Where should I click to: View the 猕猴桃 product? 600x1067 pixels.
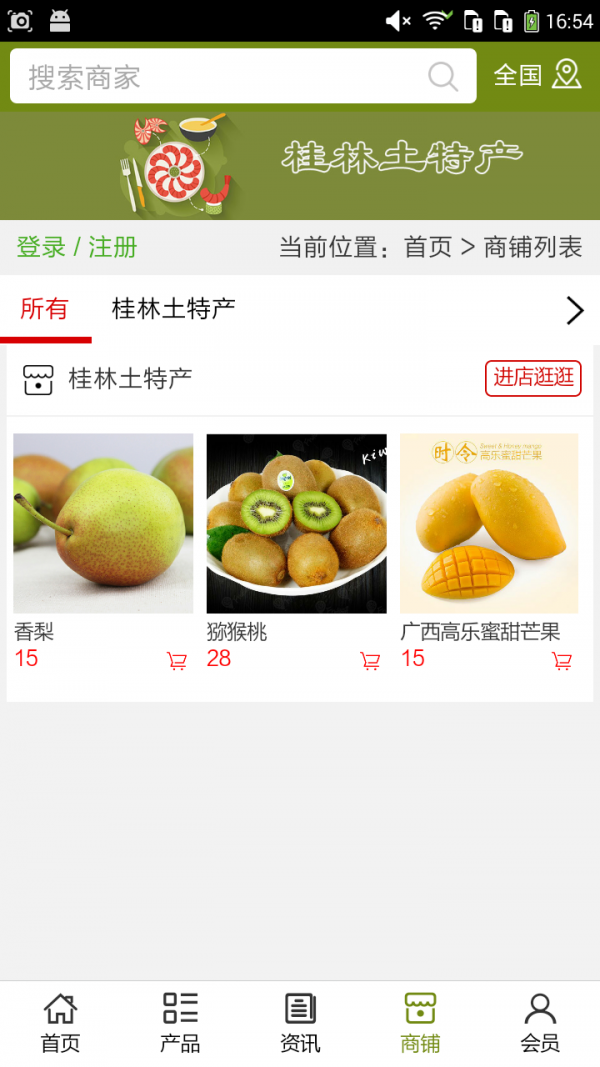tap(296, 524)
